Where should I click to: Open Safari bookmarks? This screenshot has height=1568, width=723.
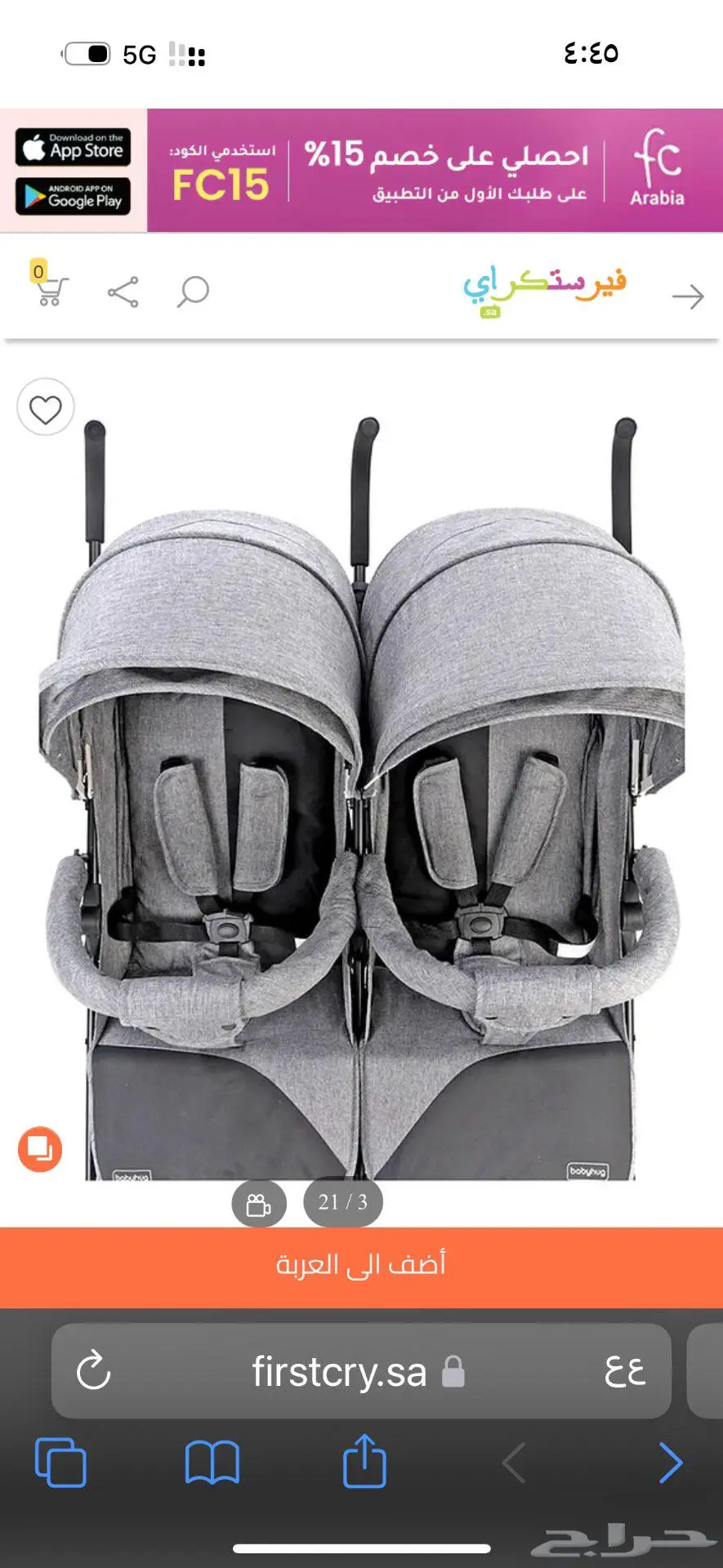click(212, 1462)
